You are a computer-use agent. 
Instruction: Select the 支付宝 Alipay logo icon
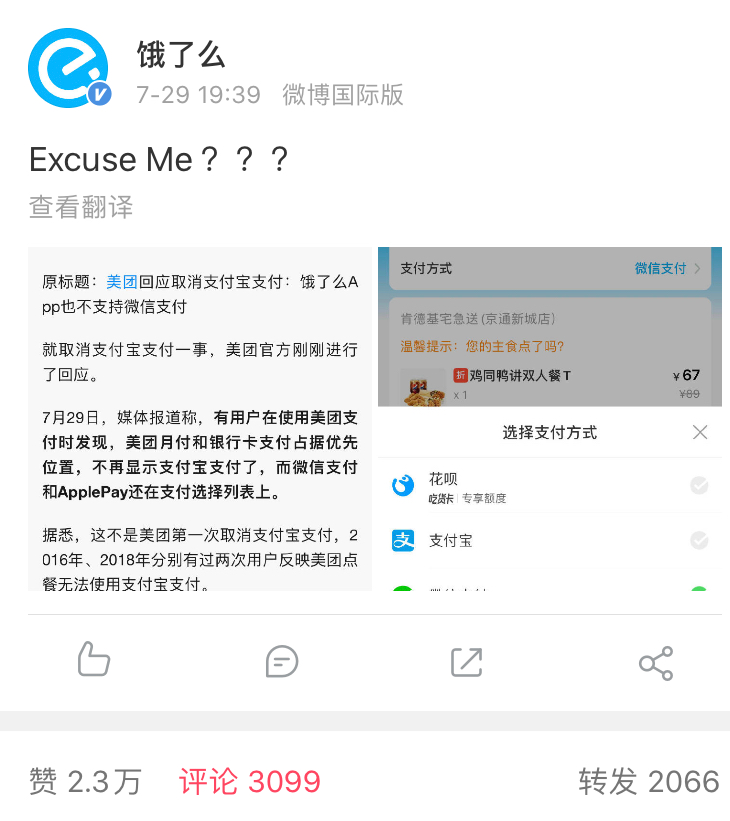(x=404, y=541)
